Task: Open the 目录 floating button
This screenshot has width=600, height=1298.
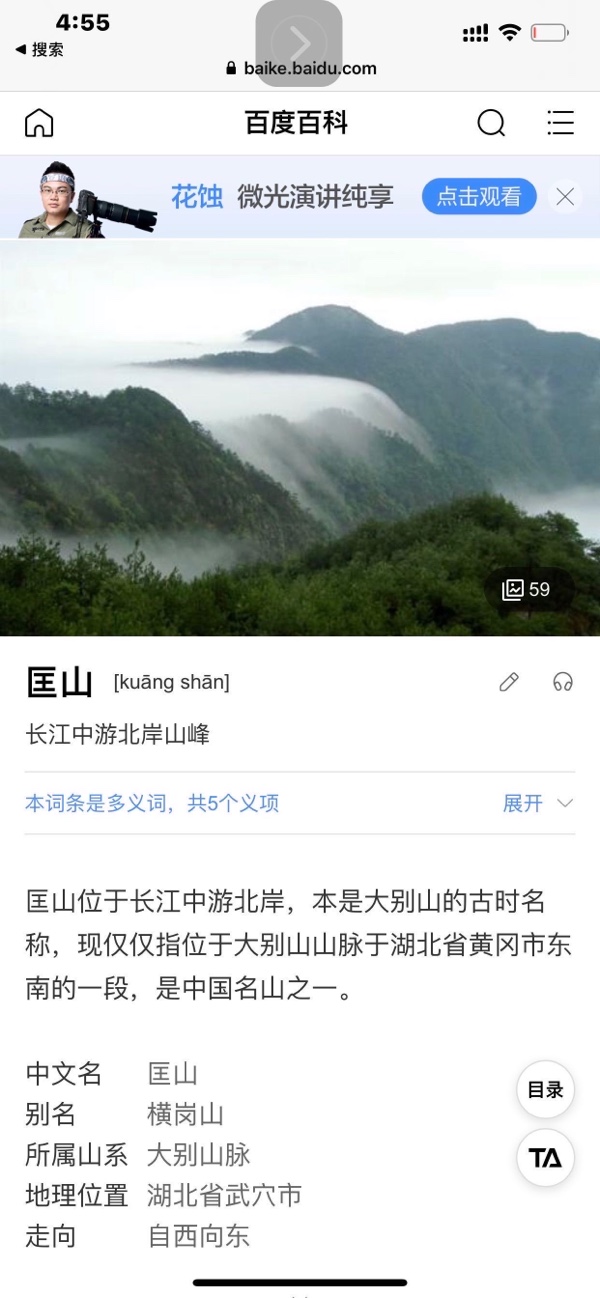Action: [x=545, y=1090]
